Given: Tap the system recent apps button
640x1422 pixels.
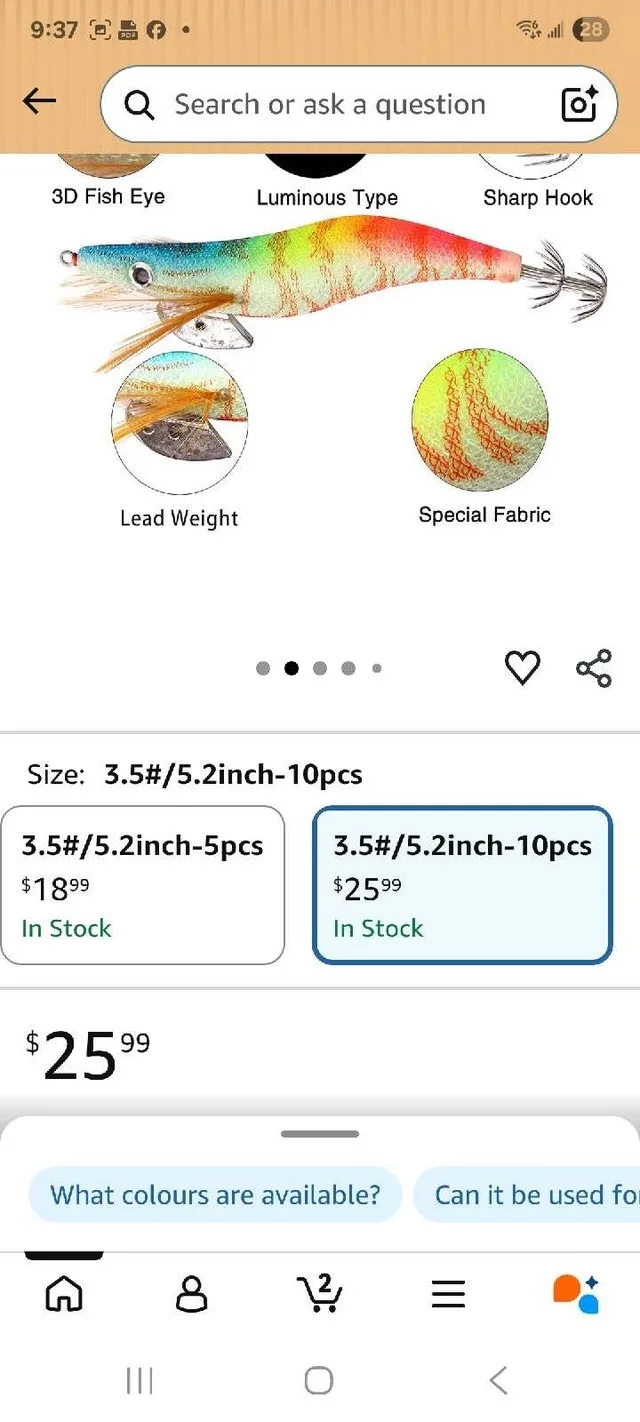Looking at the screenshot, I should pos(140,1381).
